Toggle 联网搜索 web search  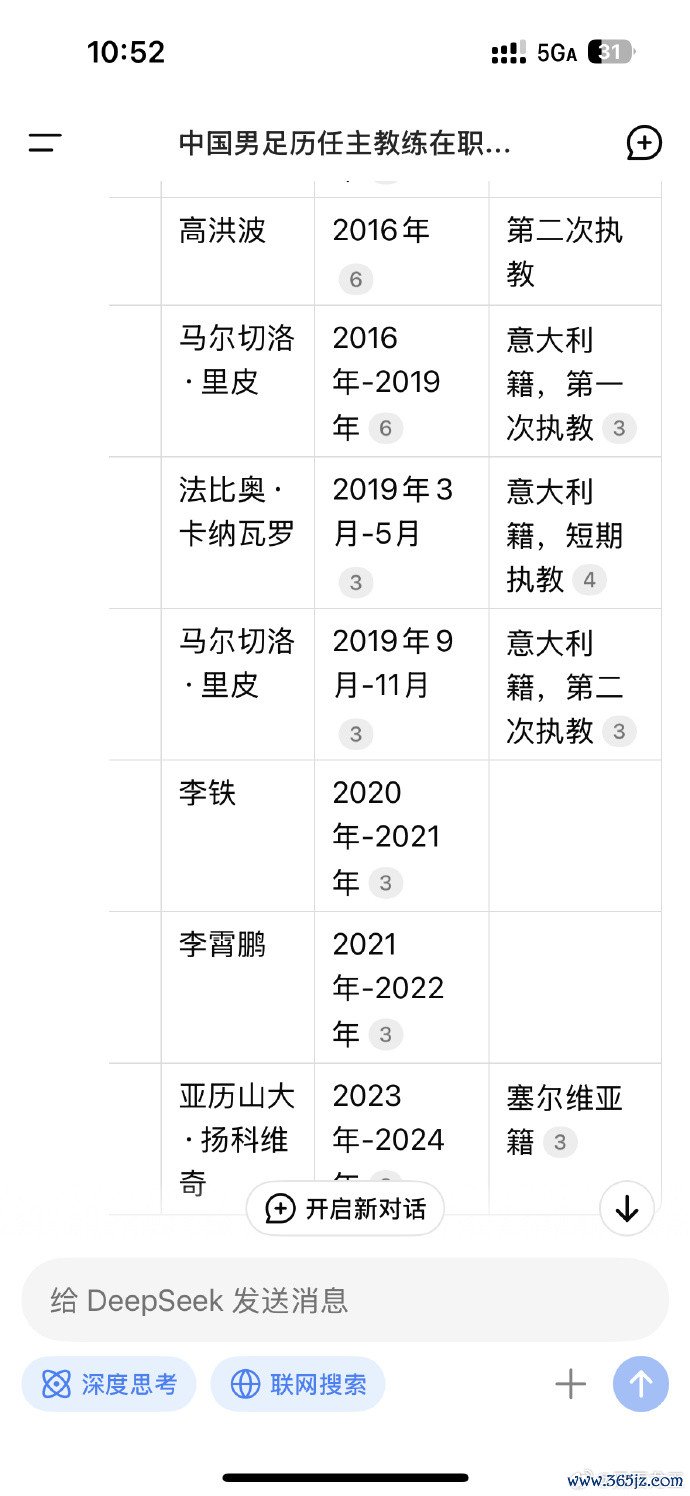point(298,1384)
